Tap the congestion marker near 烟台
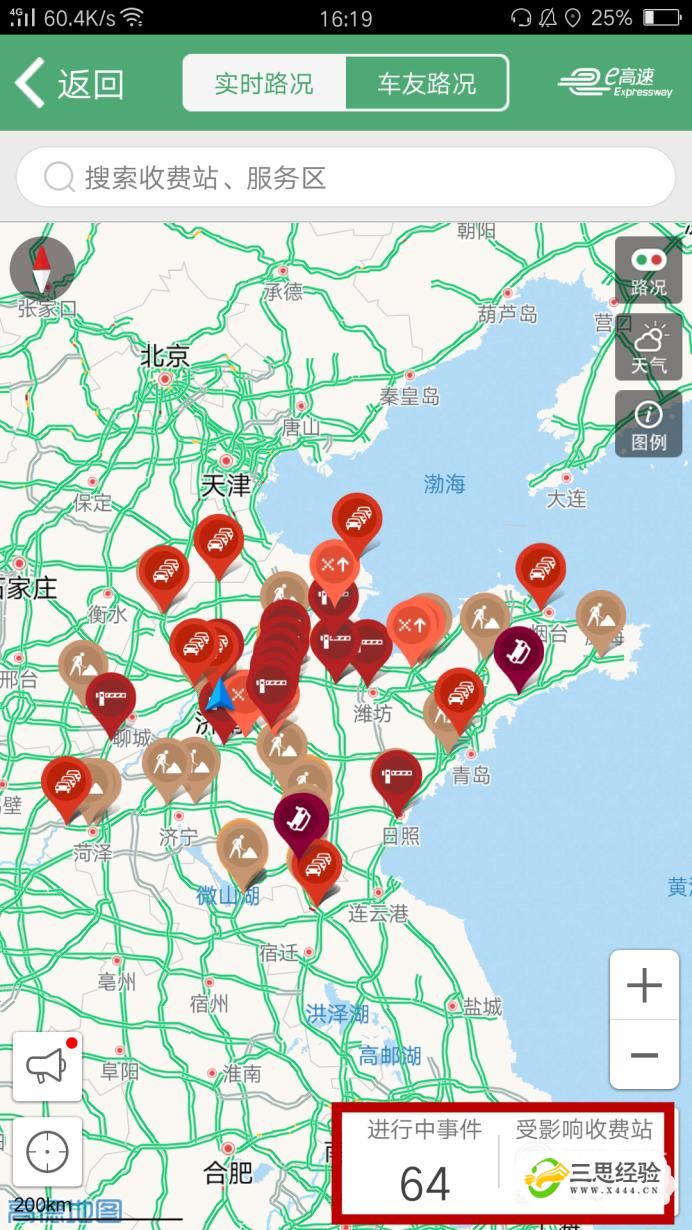Viewport: 692px width, 1230px height. (540, 568)
